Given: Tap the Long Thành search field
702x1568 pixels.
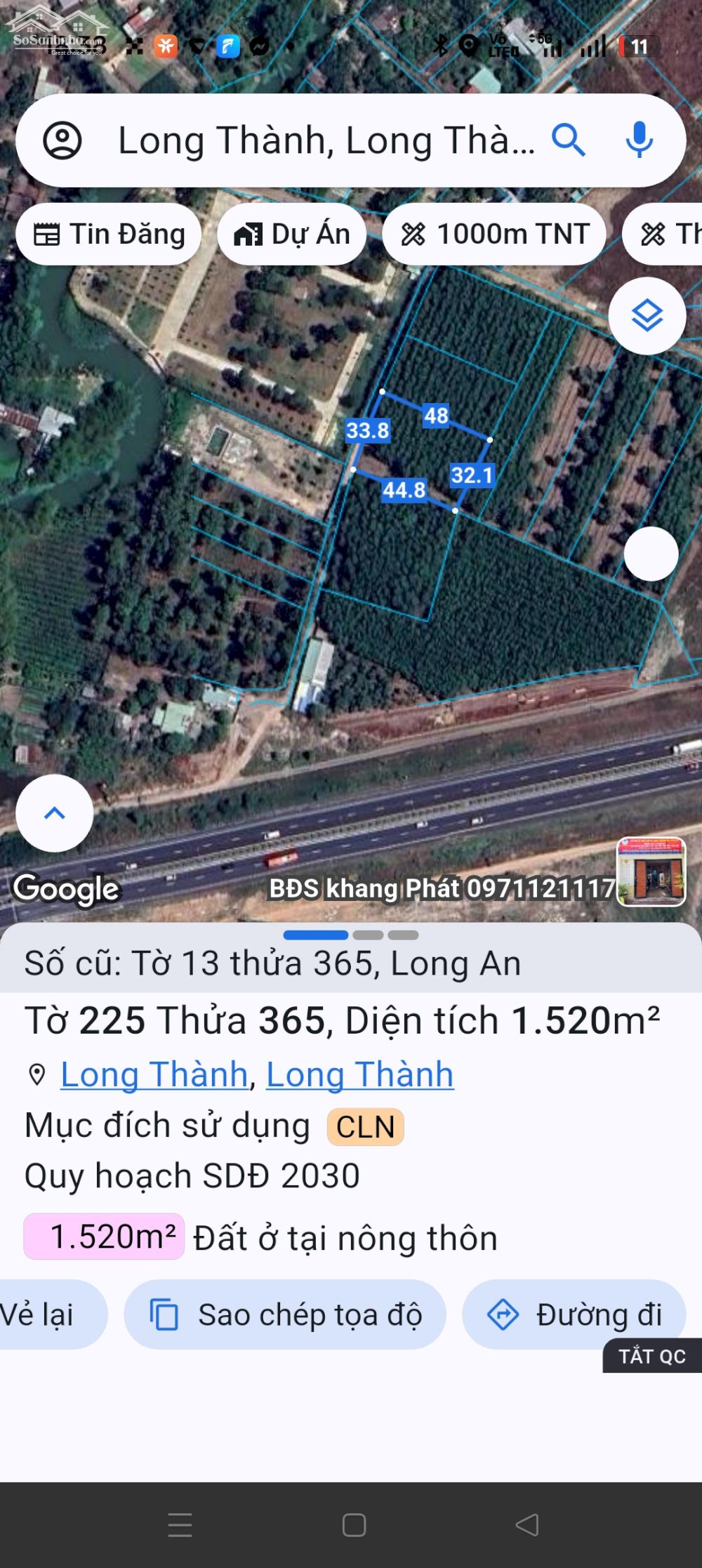Looking at the screenshot, I should click(x=326, y=140).
